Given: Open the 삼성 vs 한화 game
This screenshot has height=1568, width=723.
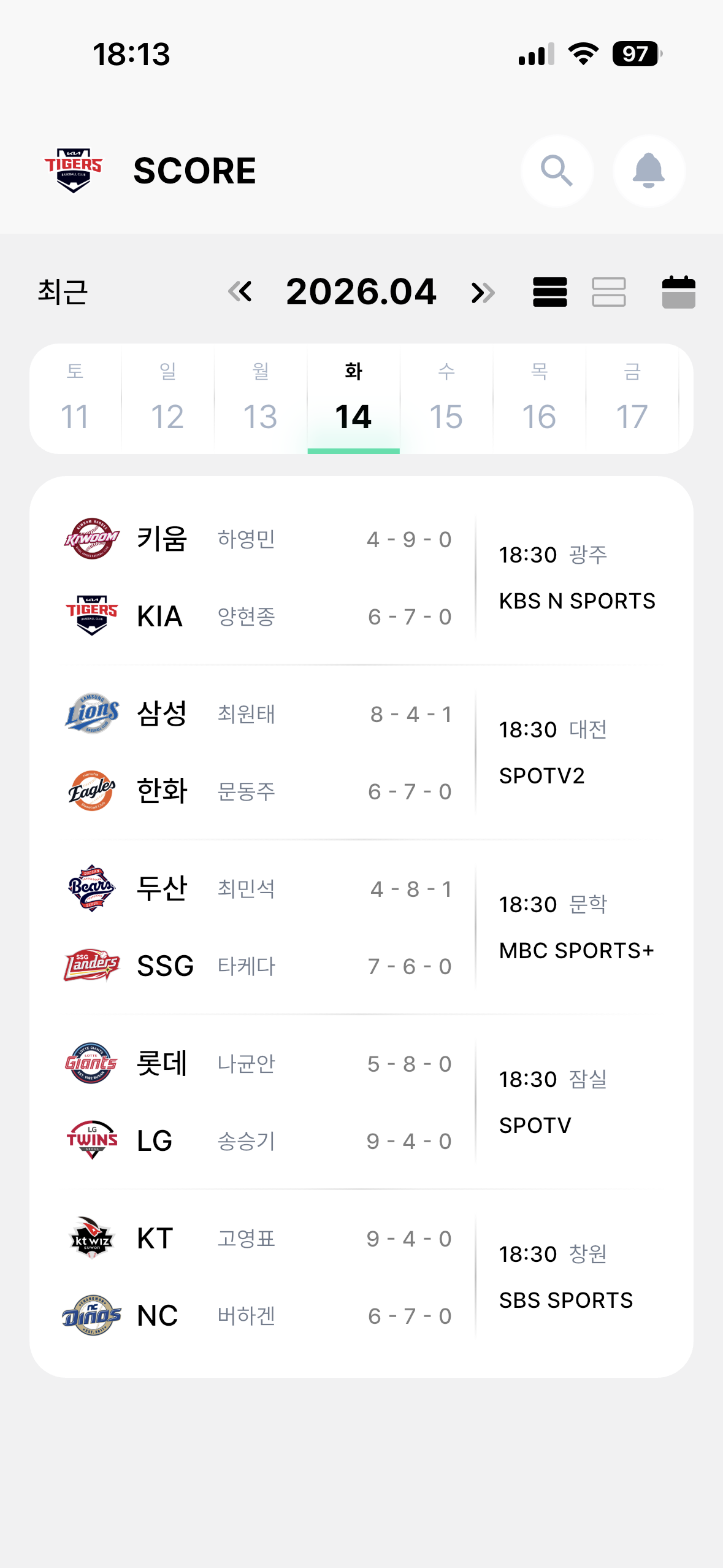Looking at the screenshot, I should pyautogui.click(x=361, y=752).
